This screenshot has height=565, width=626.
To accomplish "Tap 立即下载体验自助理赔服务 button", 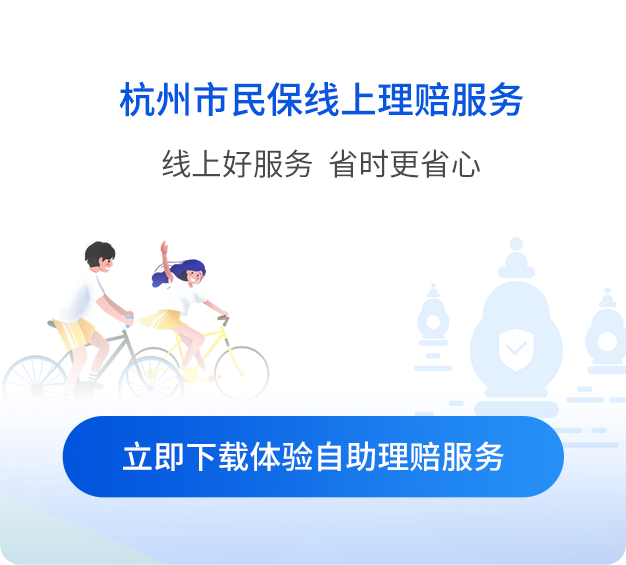I will pos(313,457).
